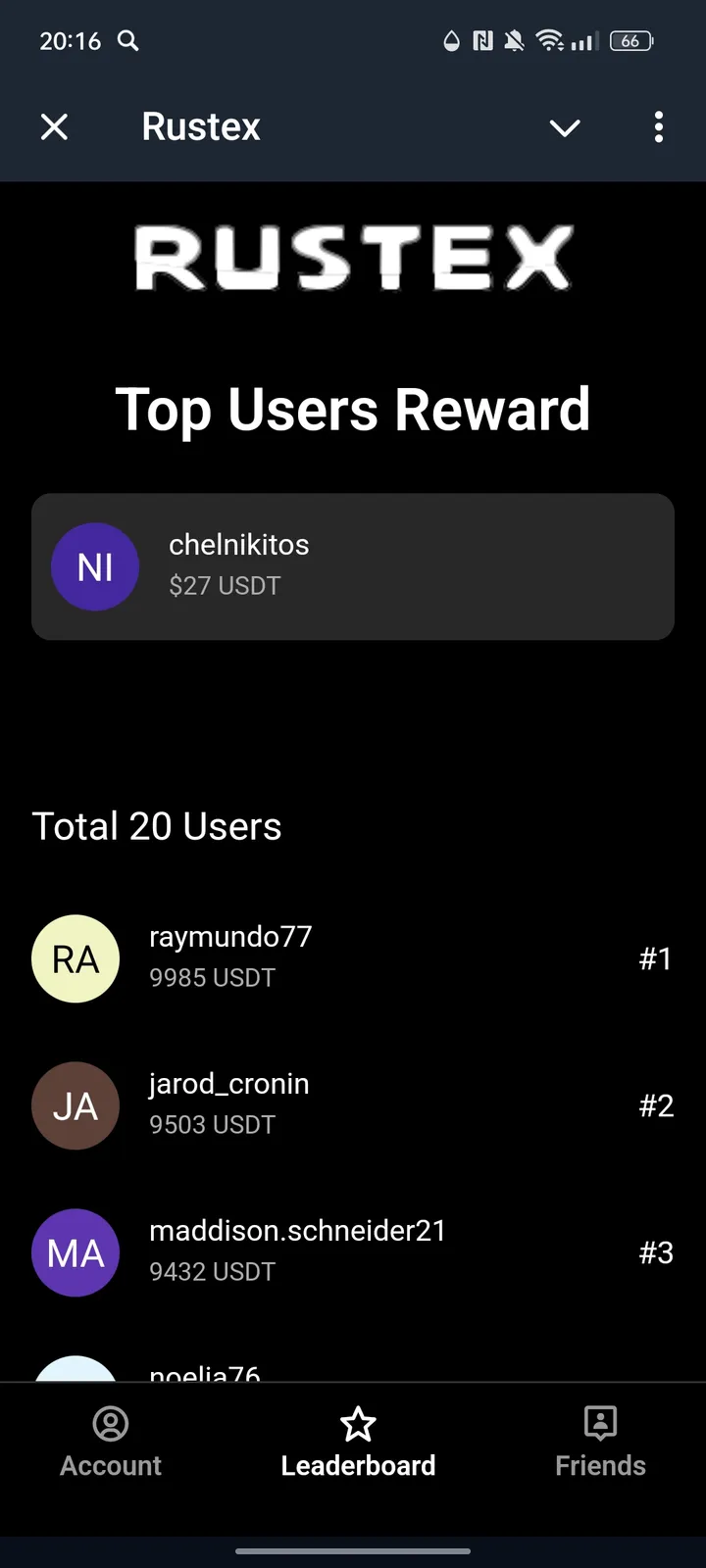Screen dimensions: 706x1568
Task: Open the Account section icon
Action: pos(110,1423)
